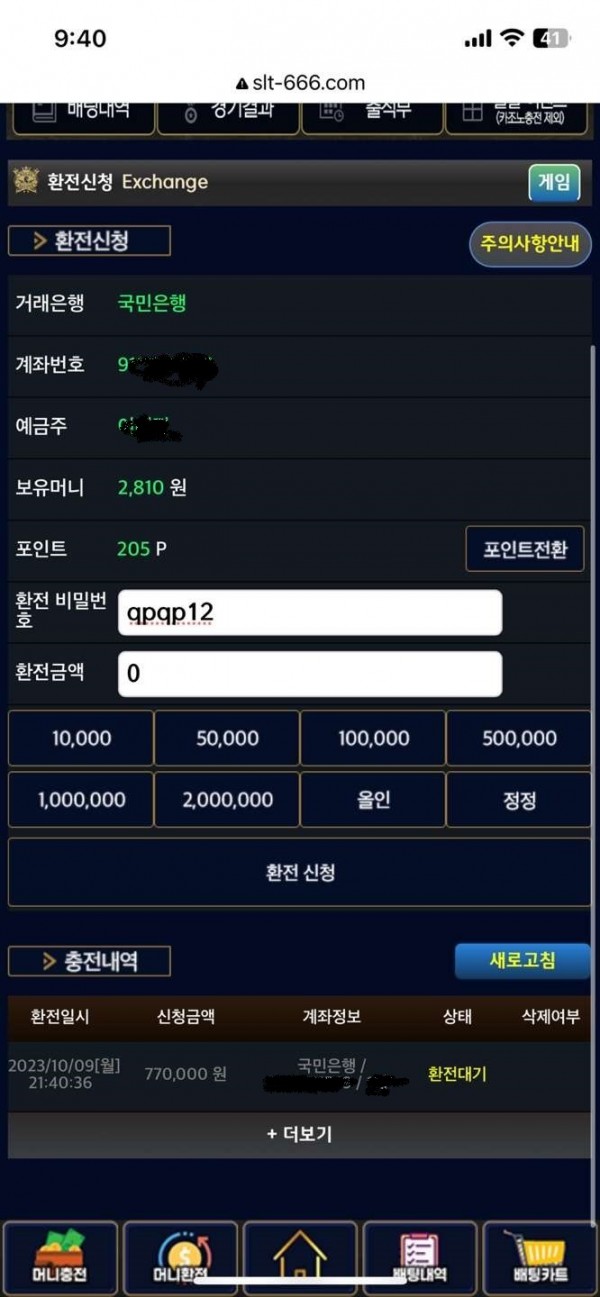Refresh the history with 새로고침
600x1297 pixels.
click(522, 961)
